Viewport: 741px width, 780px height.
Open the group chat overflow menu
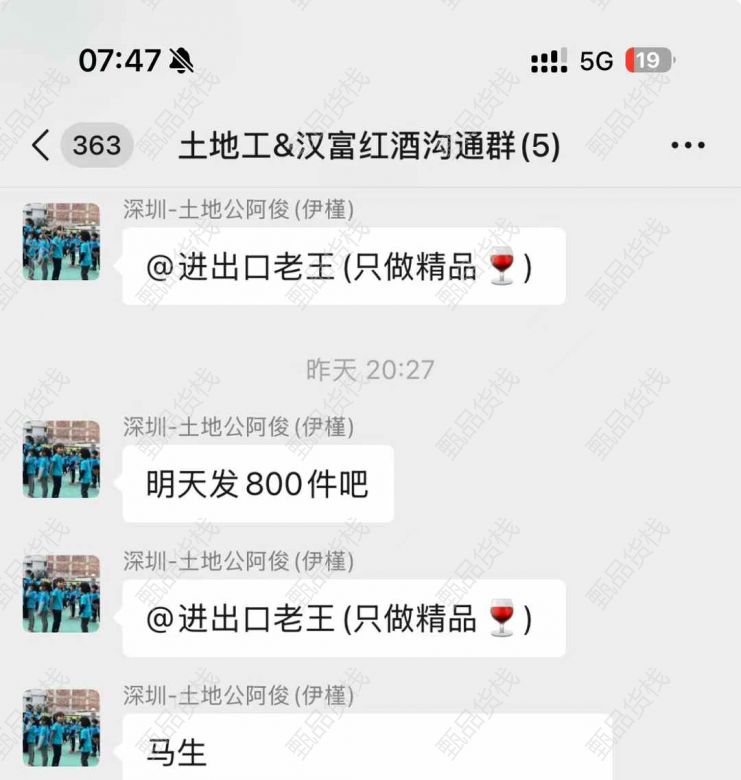(687, 146)
